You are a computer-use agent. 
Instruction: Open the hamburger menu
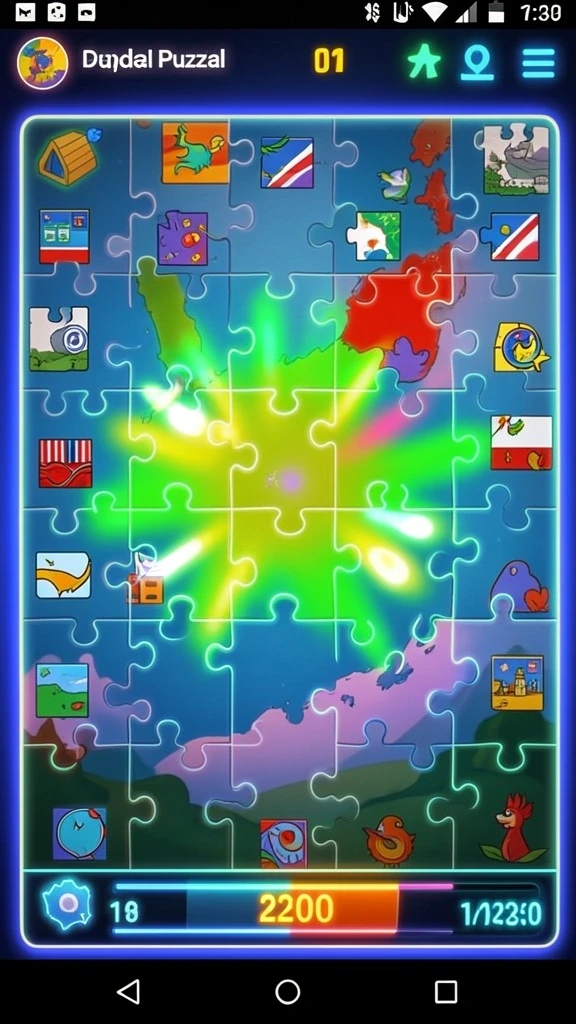tap(539, 63)
